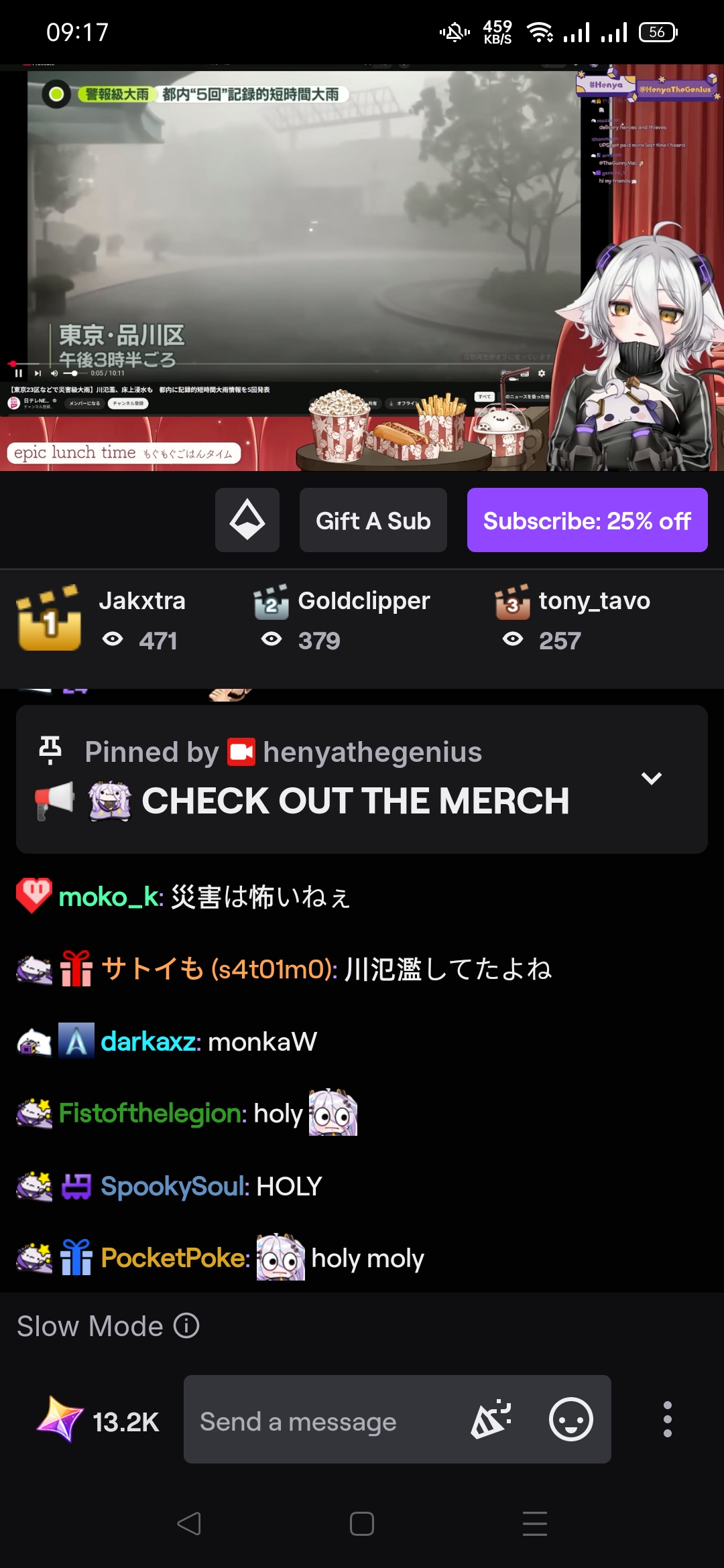Open Jakxtra's top clip

pos(101,620)
